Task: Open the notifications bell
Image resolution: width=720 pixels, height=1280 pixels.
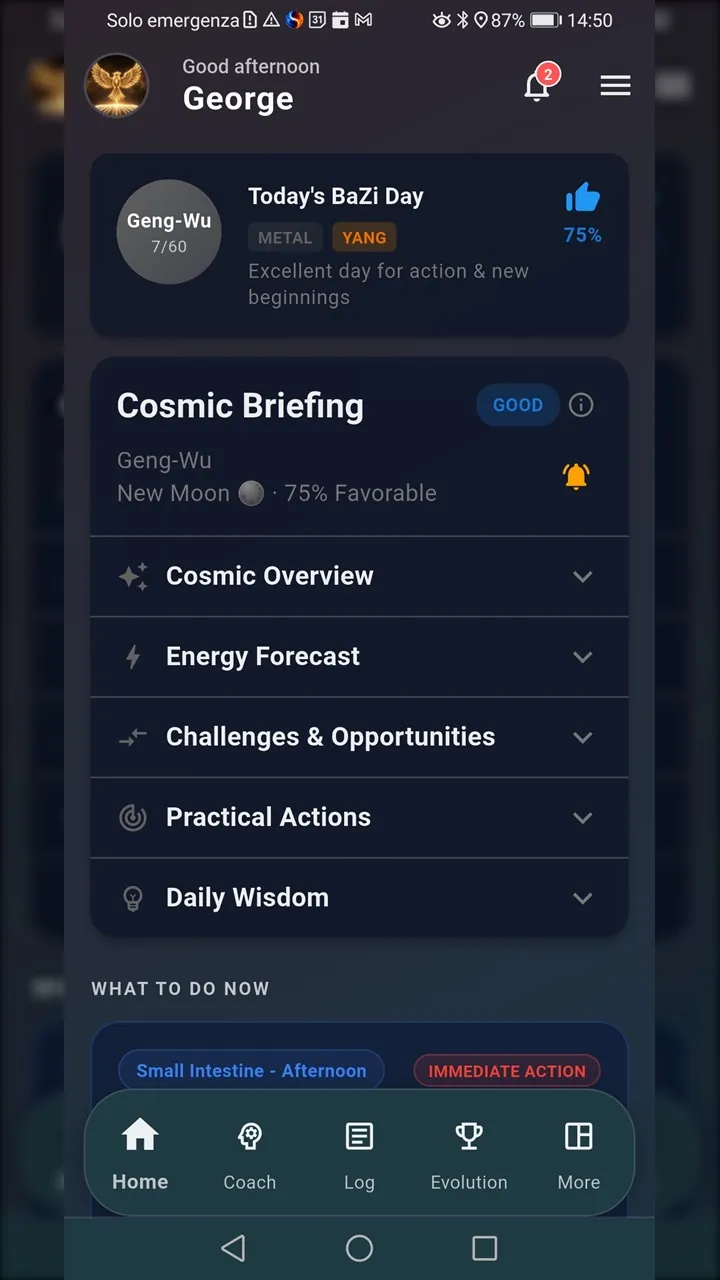Action: tap(538, 87)
